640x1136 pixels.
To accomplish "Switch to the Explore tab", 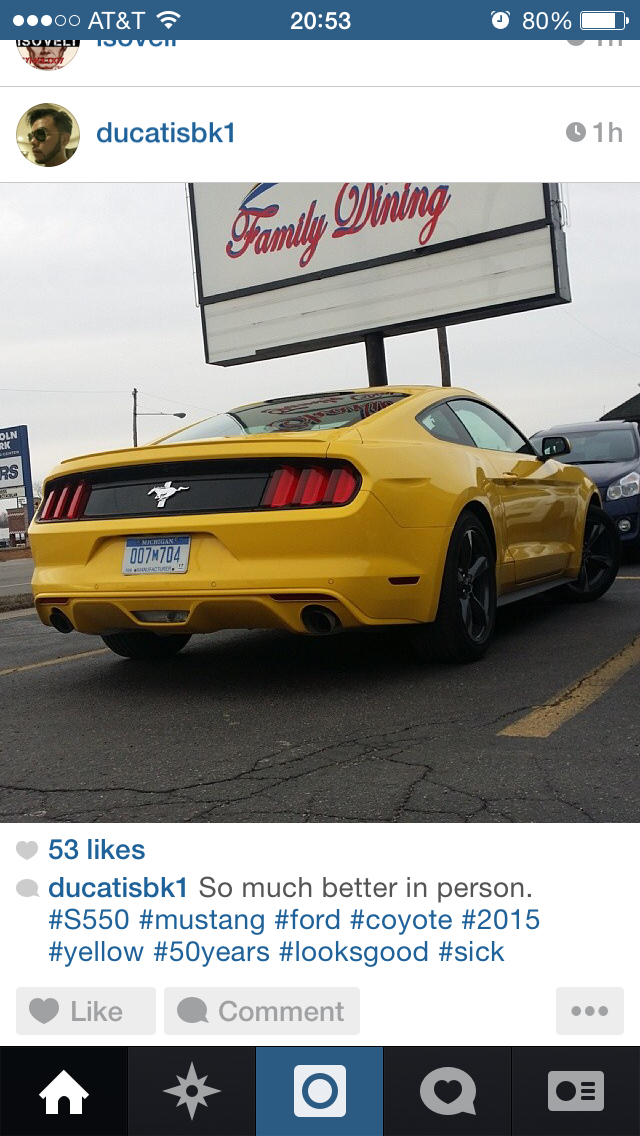I will coord(192,1091).
